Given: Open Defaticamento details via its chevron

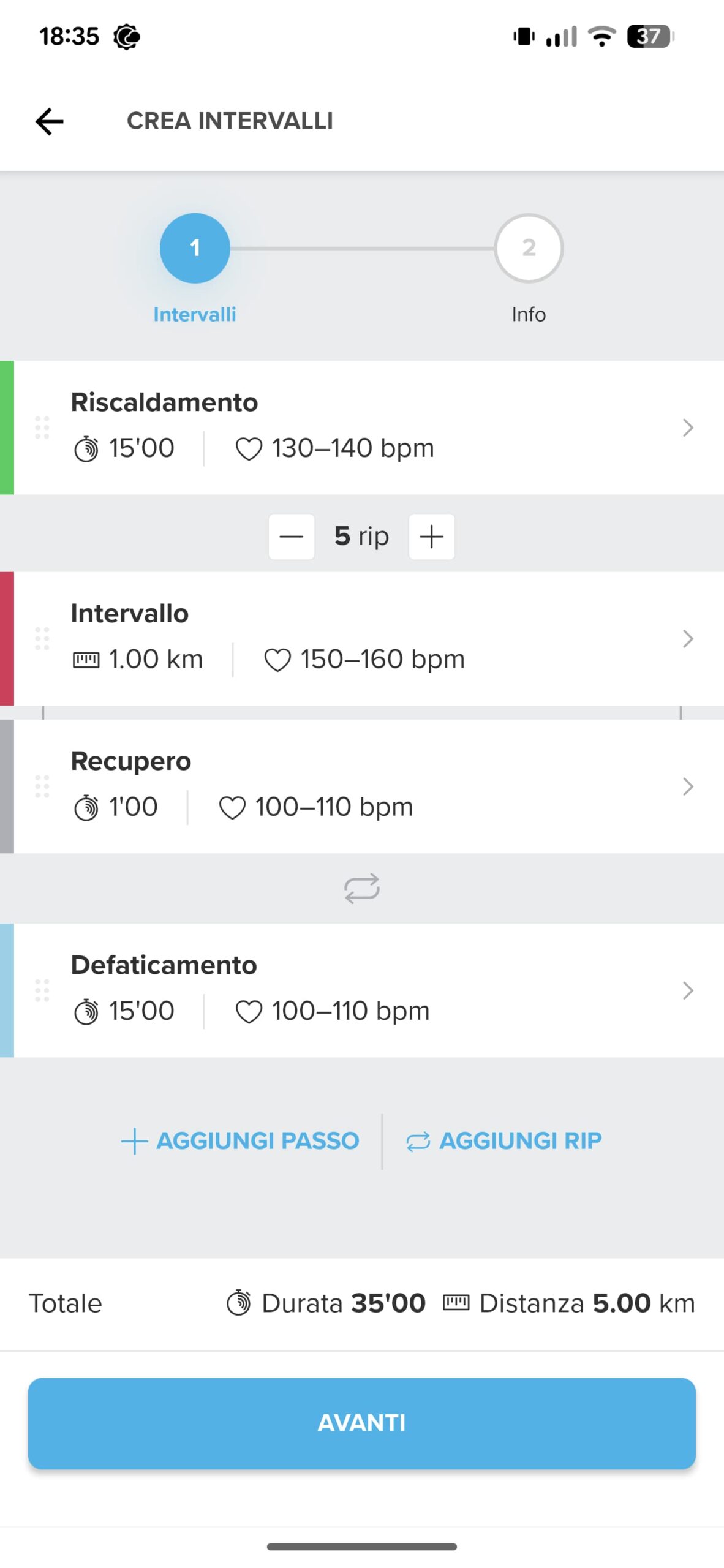Looking at the screenshot, I should click(687, 990).
